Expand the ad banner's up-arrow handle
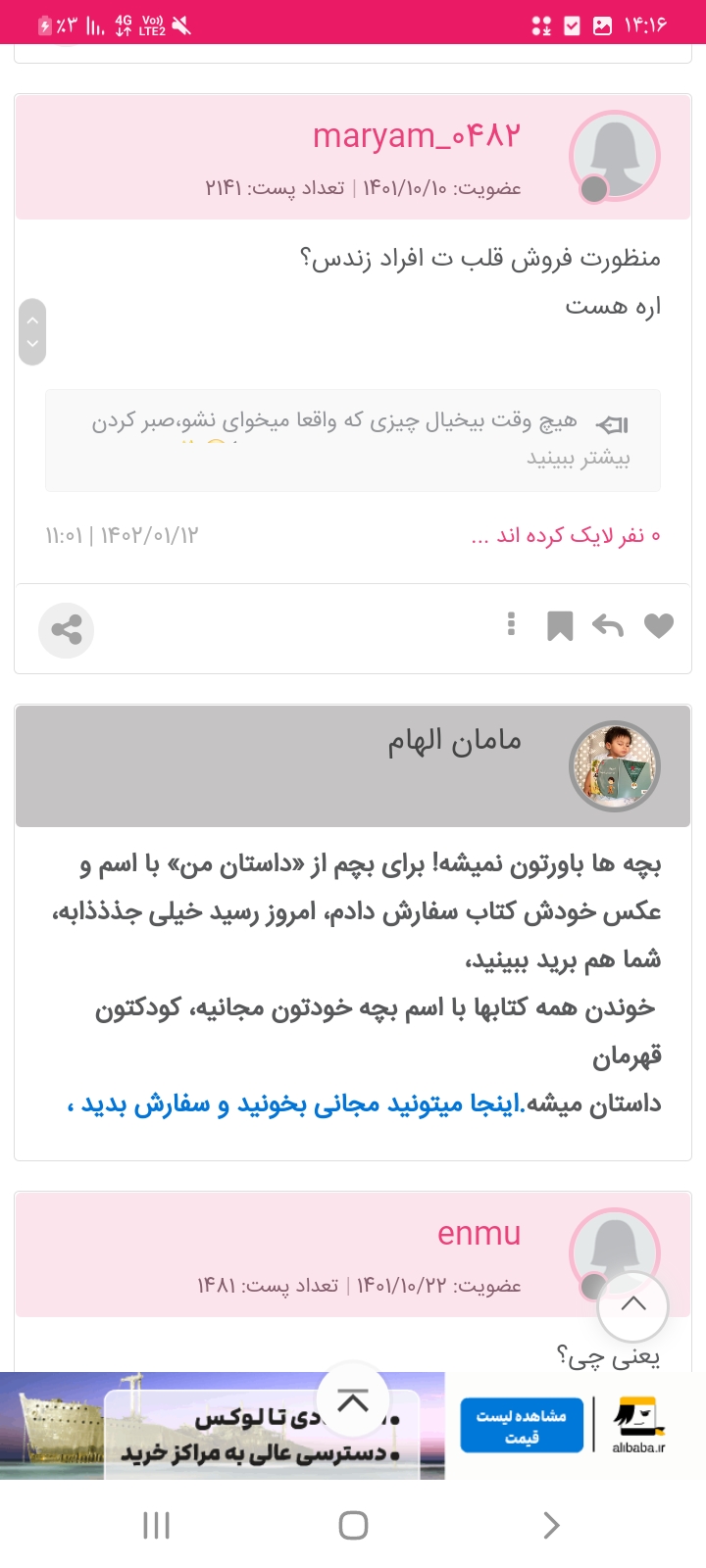706x1568 pixels. point(353,1400)
